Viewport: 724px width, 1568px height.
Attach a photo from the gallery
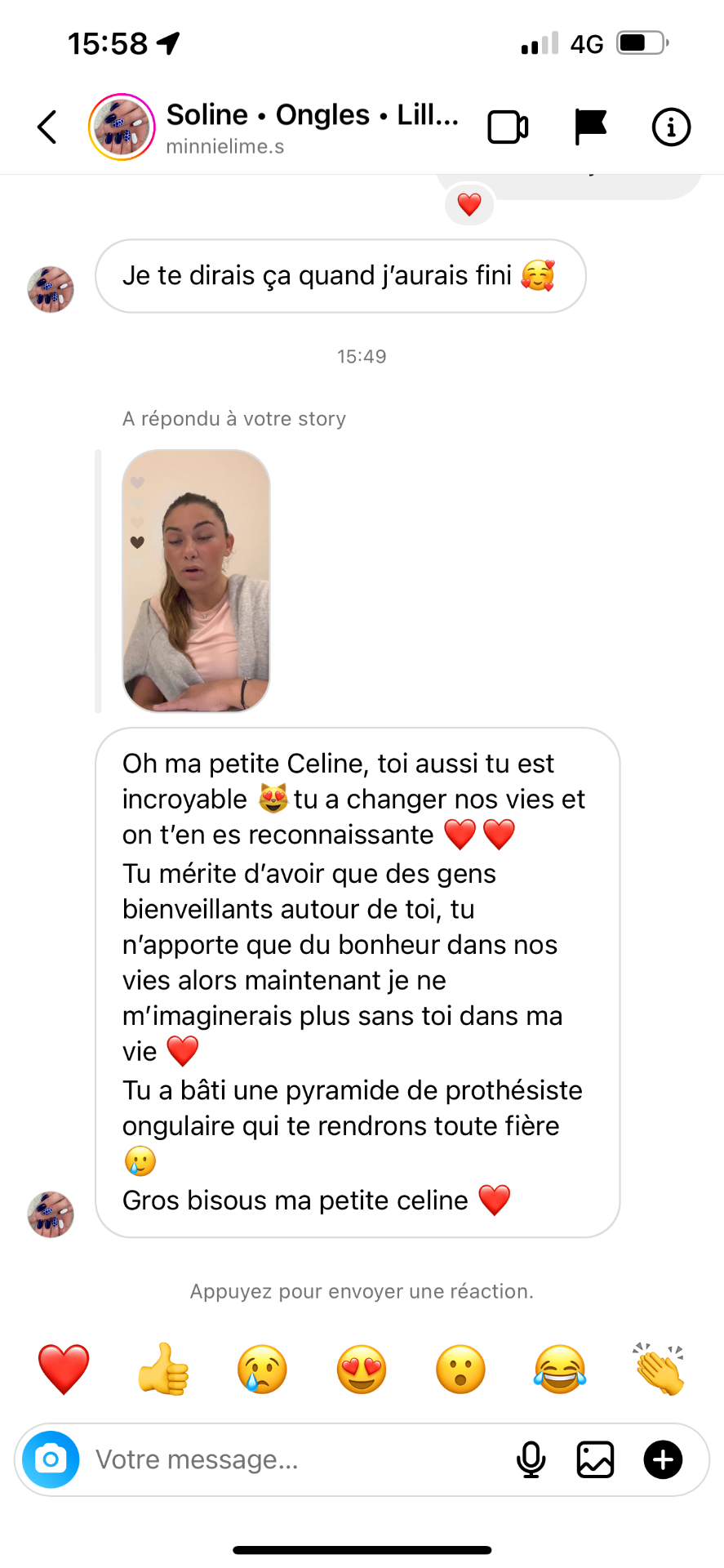596,1459
